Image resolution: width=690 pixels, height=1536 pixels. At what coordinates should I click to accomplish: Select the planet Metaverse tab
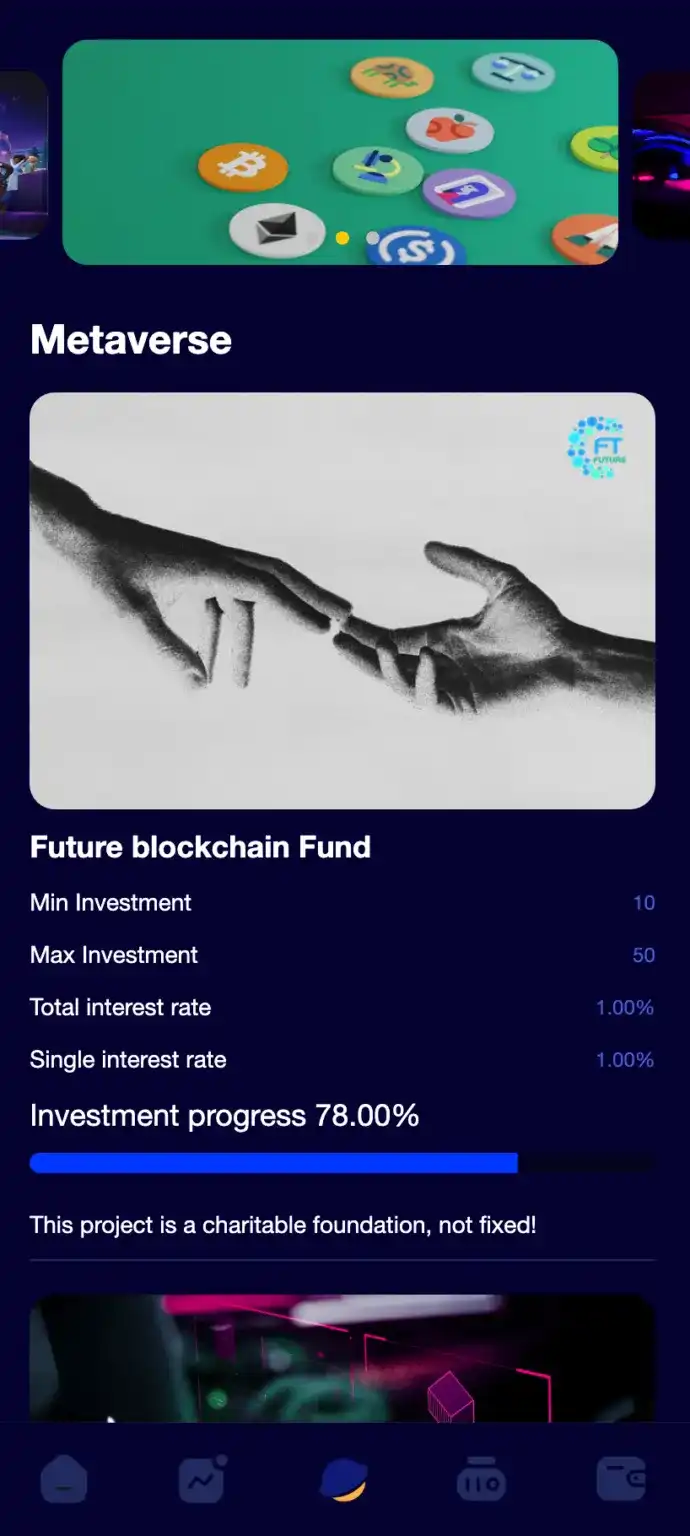(x=343, y=1480)
